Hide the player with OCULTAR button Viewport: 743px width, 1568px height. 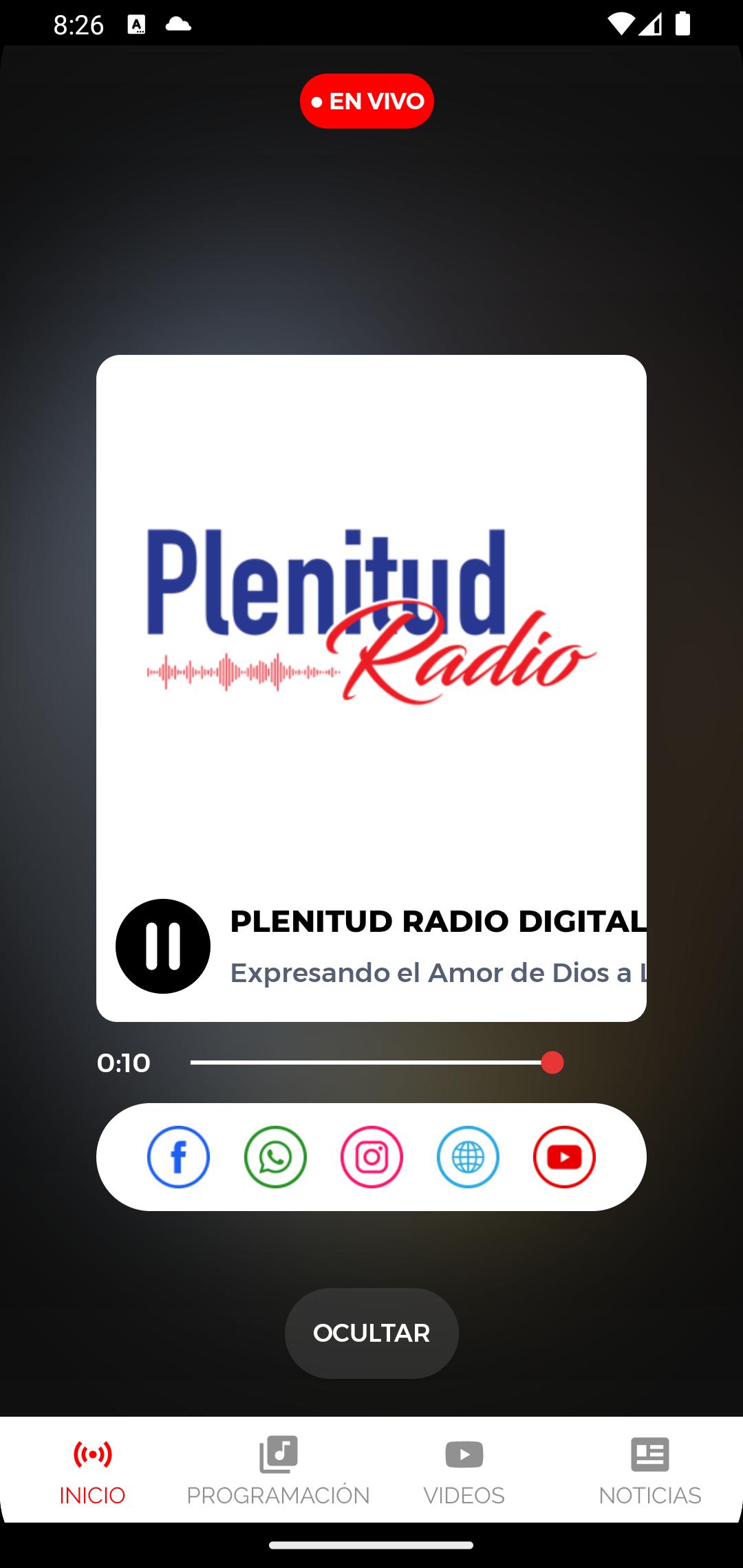(371, 1333)
